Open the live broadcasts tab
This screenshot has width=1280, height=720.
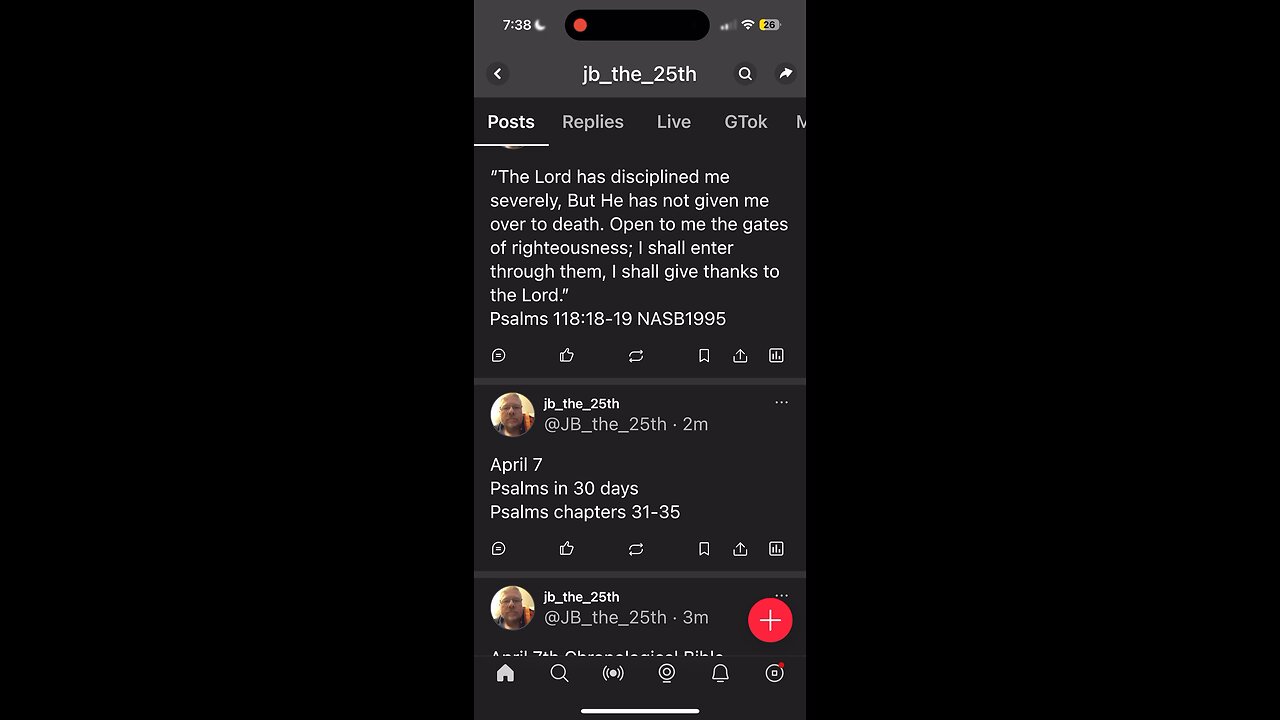[613, 673]
